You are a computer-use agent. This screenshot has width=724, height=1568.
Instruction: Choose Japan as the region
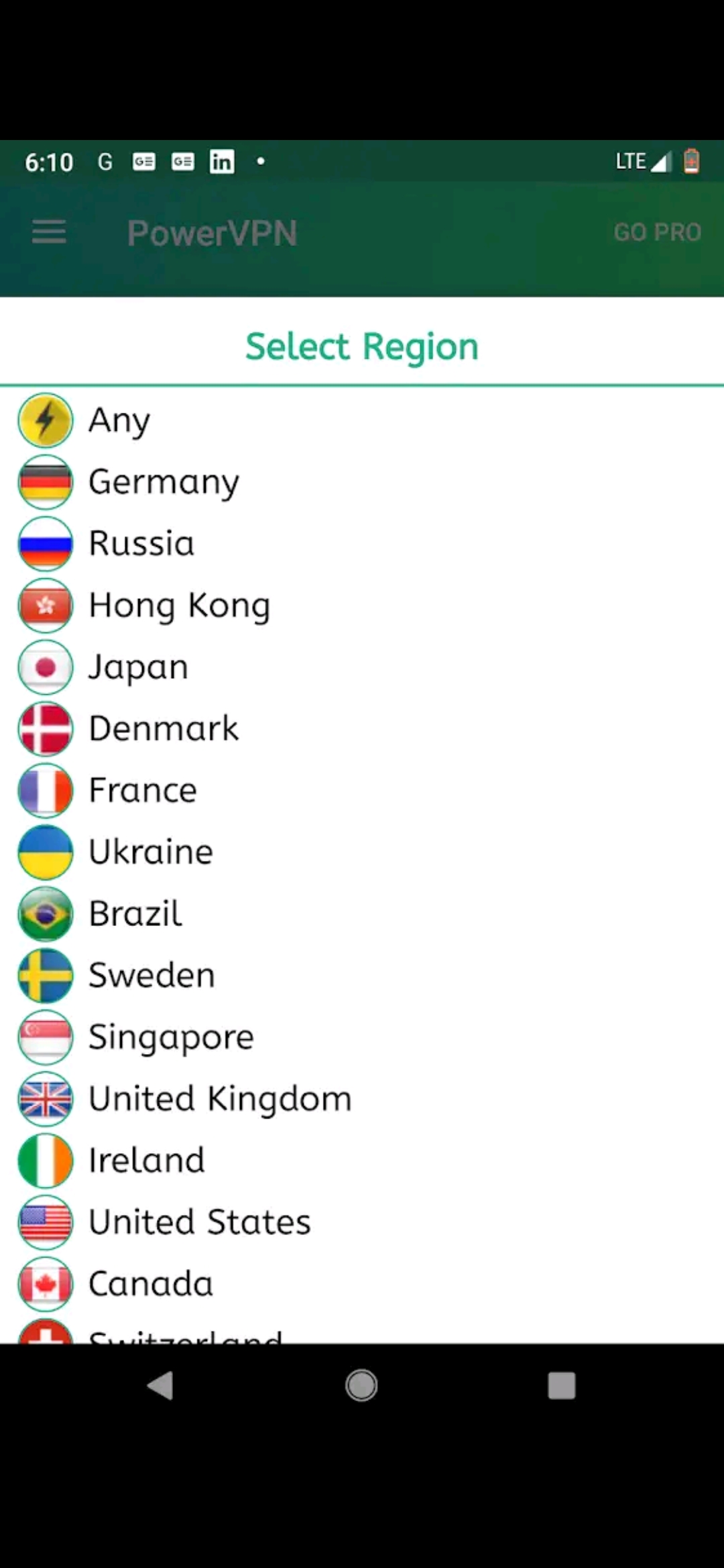tap(362, 667)
